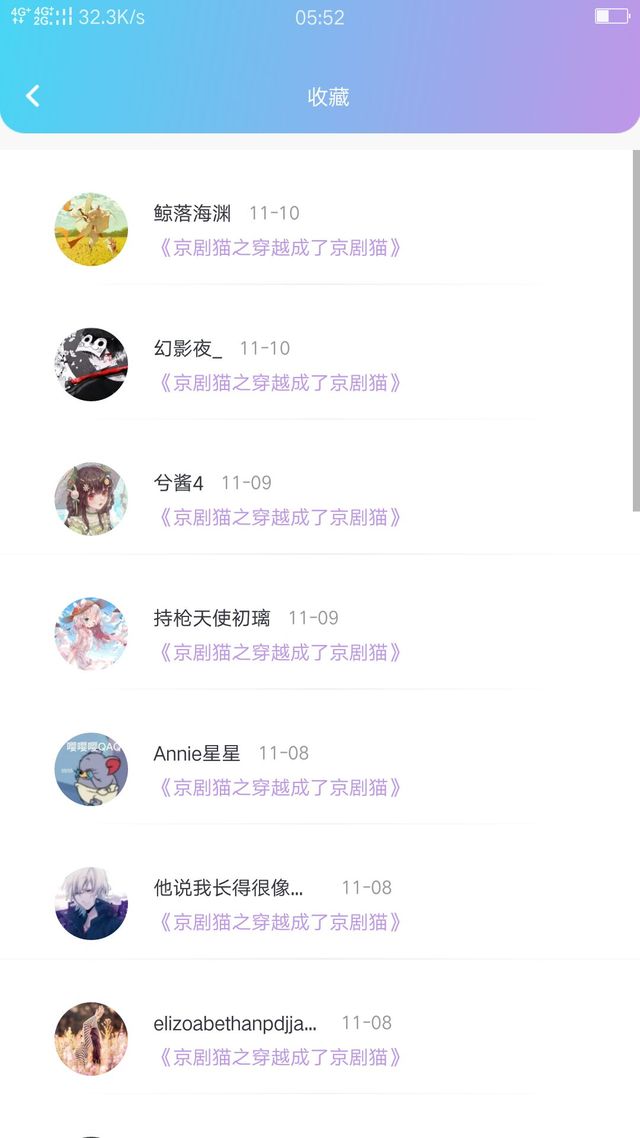The height and width of the screenshot is (1138, 640).
Task: Open the row from 他说我长得很像...
Action: click(x=320, y=904)
